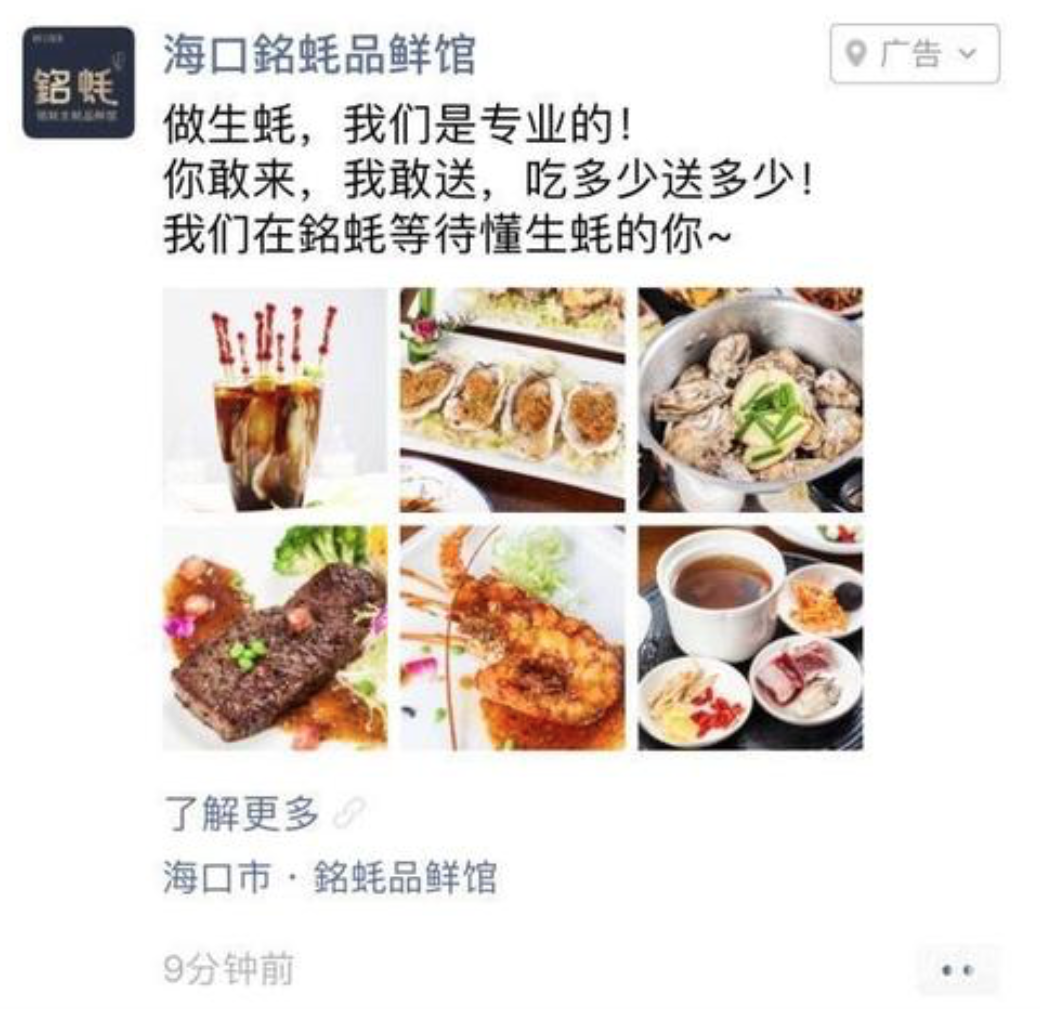This screenshot has width=1040, height=1012.
Task: Open the steamed oyster pot photo
Action: pyautogui.click(x=750, y=400)
